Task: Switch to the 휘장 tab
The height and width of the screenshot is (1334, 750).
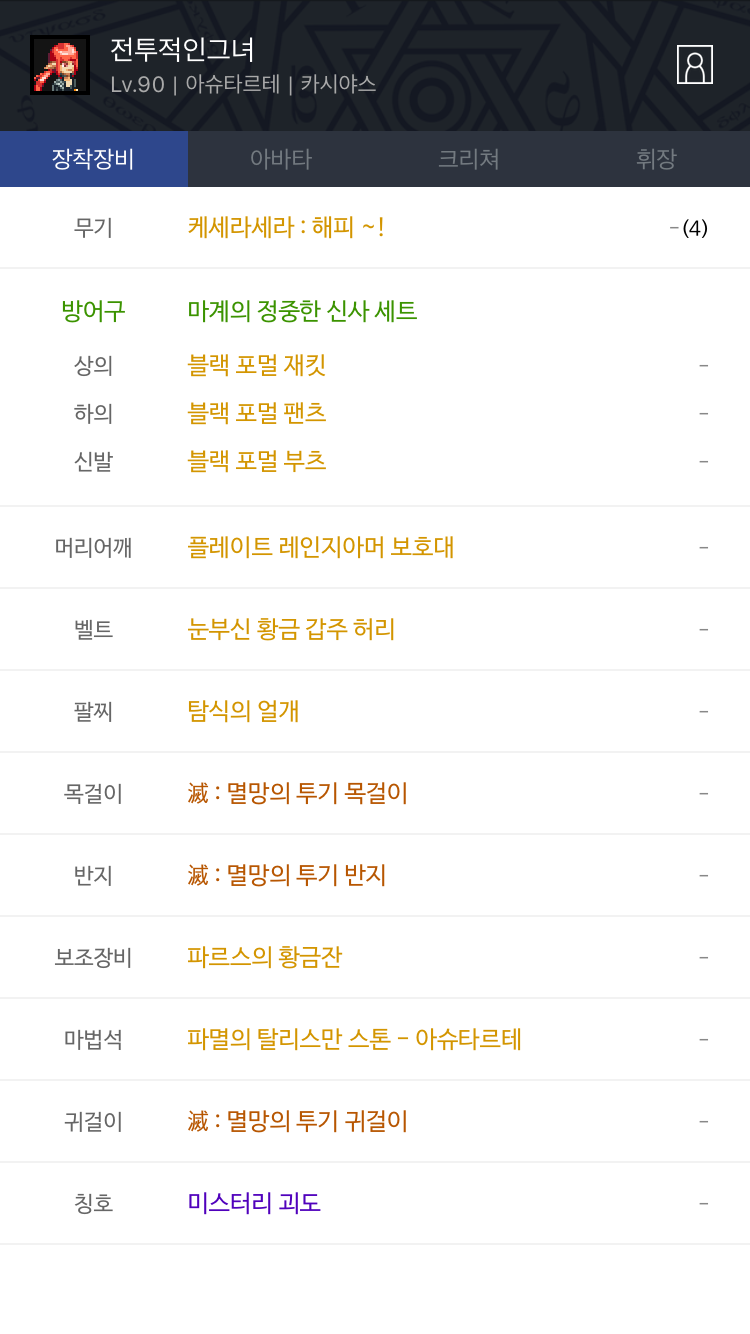Action: [656, 159]
